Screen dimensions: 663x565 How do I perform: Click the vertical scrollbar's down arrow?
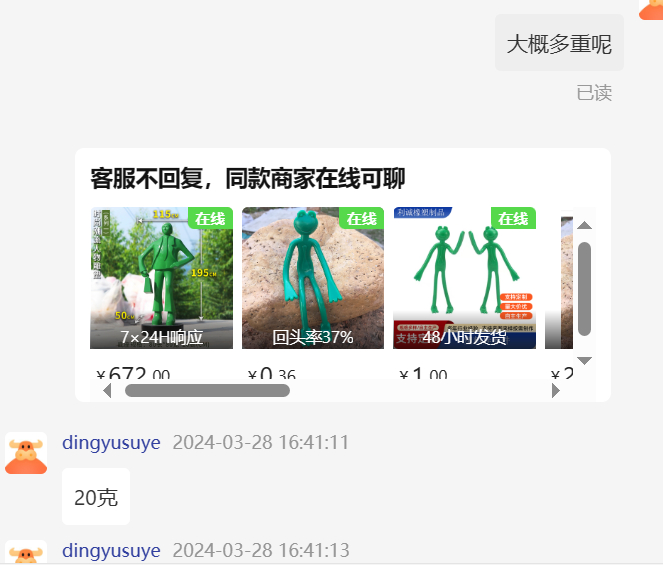pos(585,360)
